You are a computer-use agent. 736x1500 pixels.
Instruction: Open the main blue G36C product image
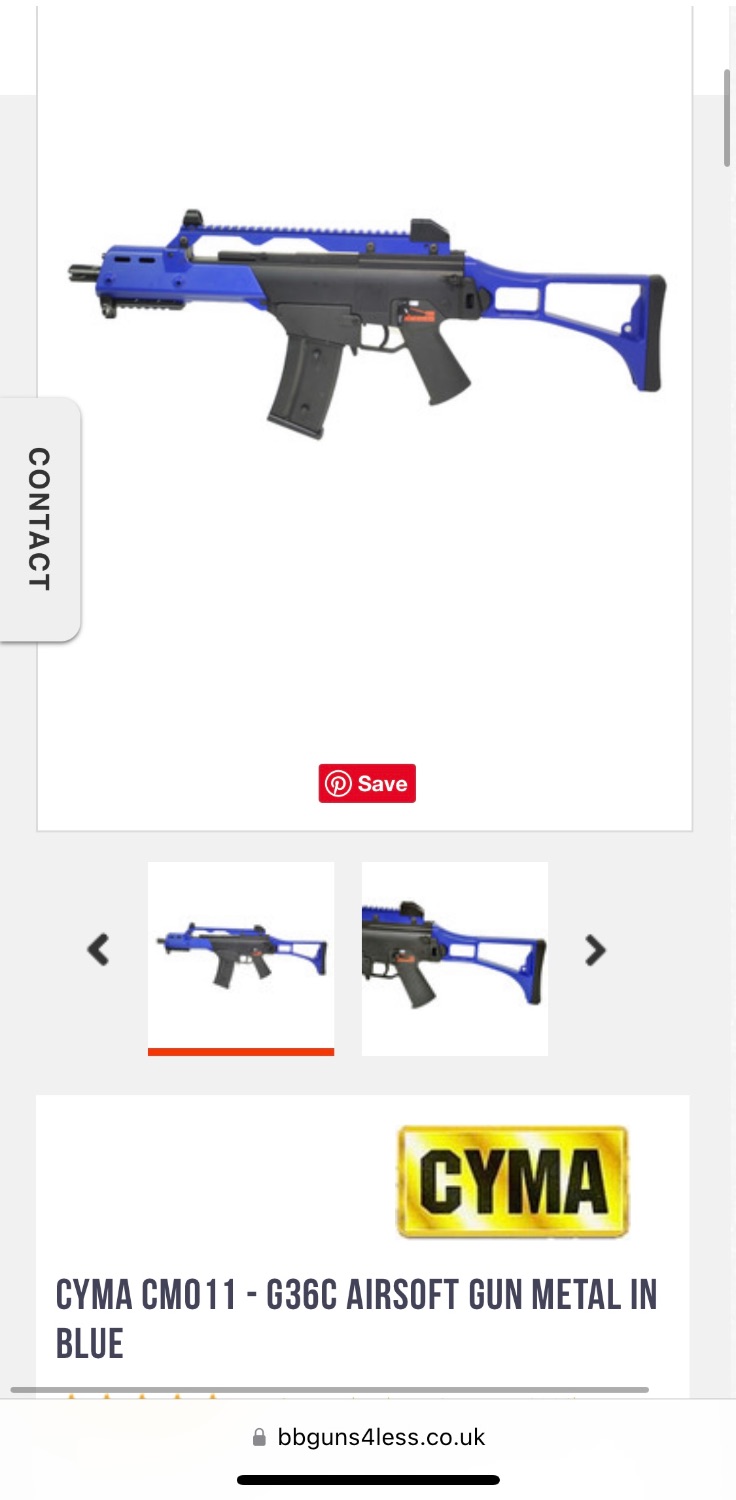pos(366,320)
